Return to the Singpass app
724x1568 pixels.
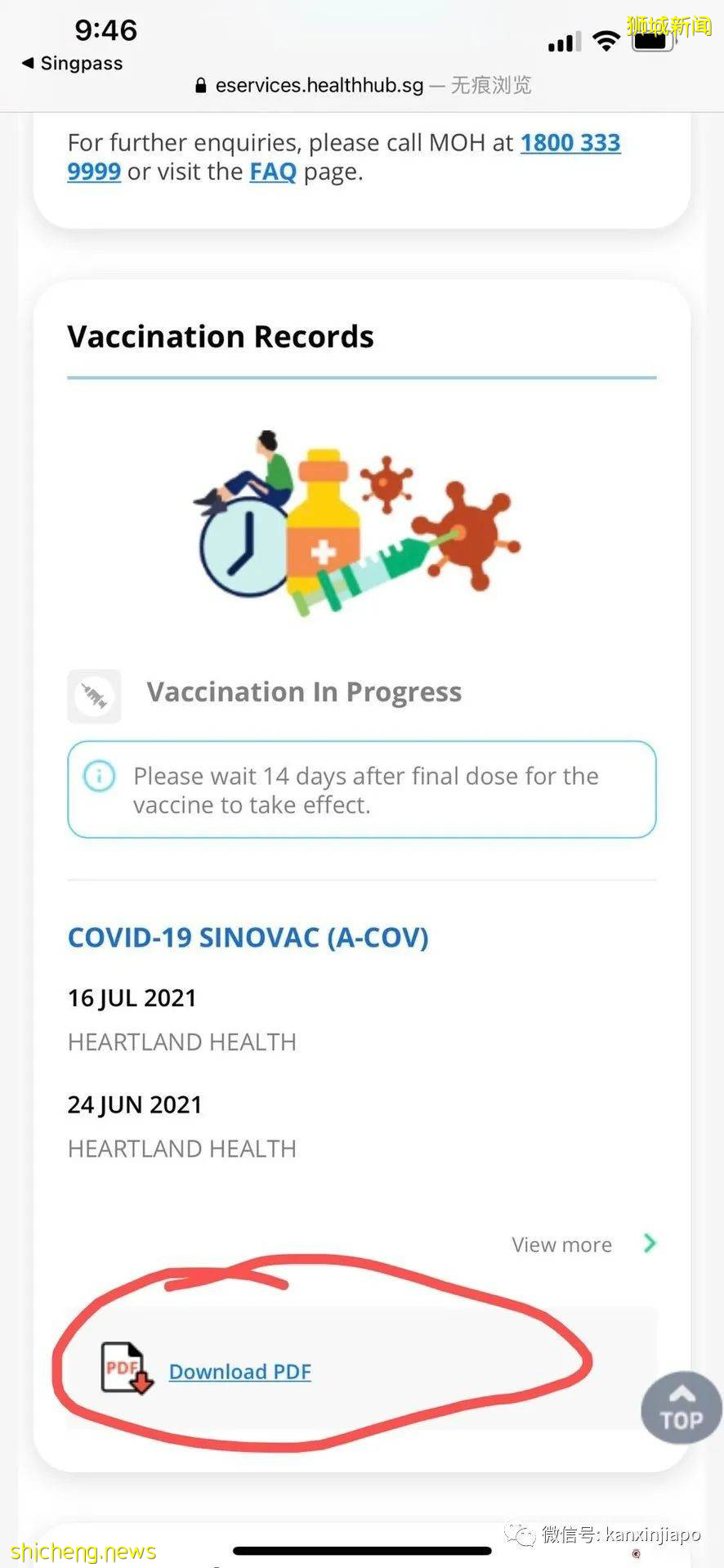[72, 63]
